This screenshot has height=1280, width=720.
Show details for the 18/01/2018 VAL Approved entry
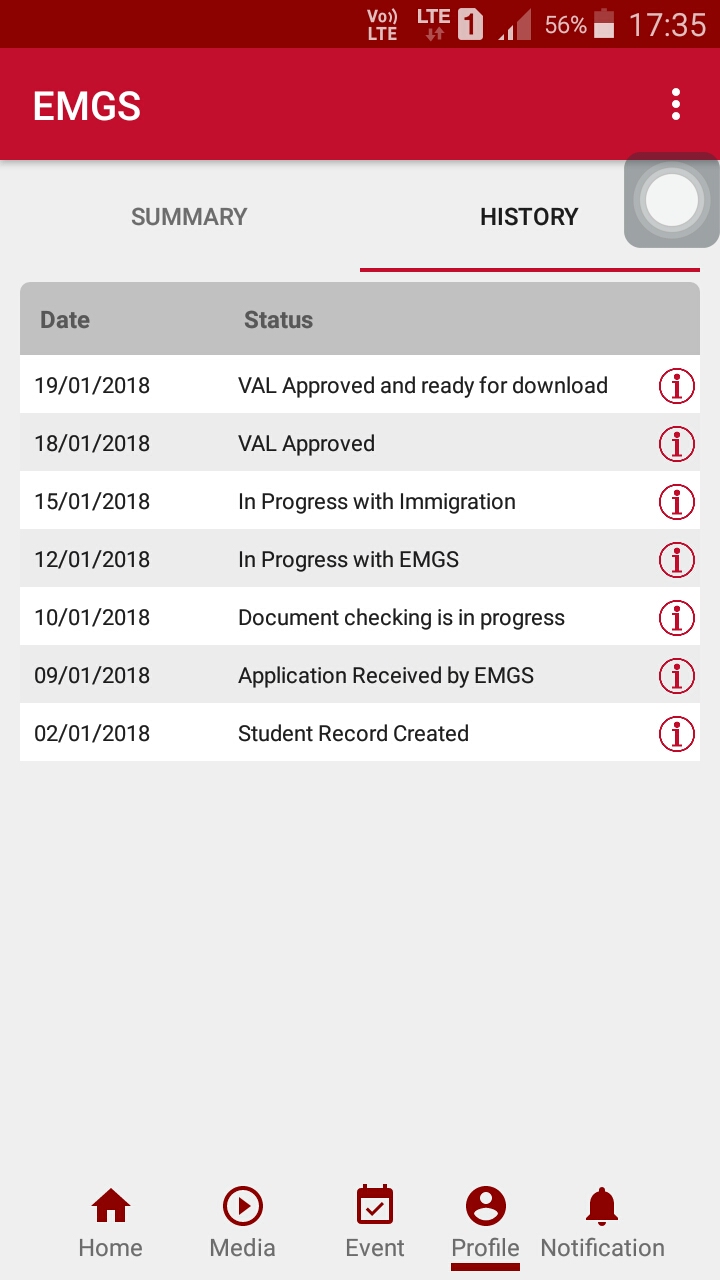click(x=676, y=444)
